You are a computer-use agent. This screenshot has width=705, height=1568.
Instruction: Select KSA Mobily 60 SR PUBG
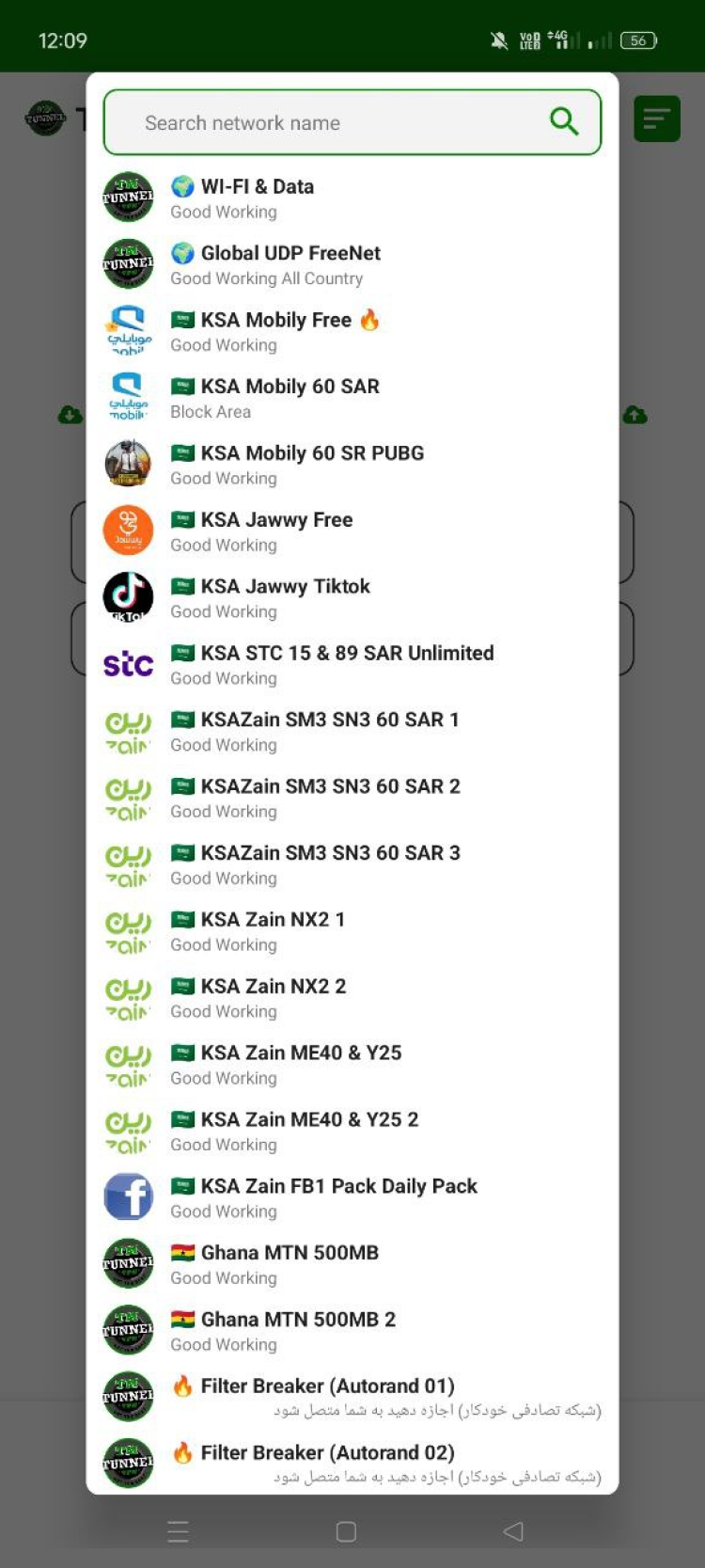coord(352,465)
